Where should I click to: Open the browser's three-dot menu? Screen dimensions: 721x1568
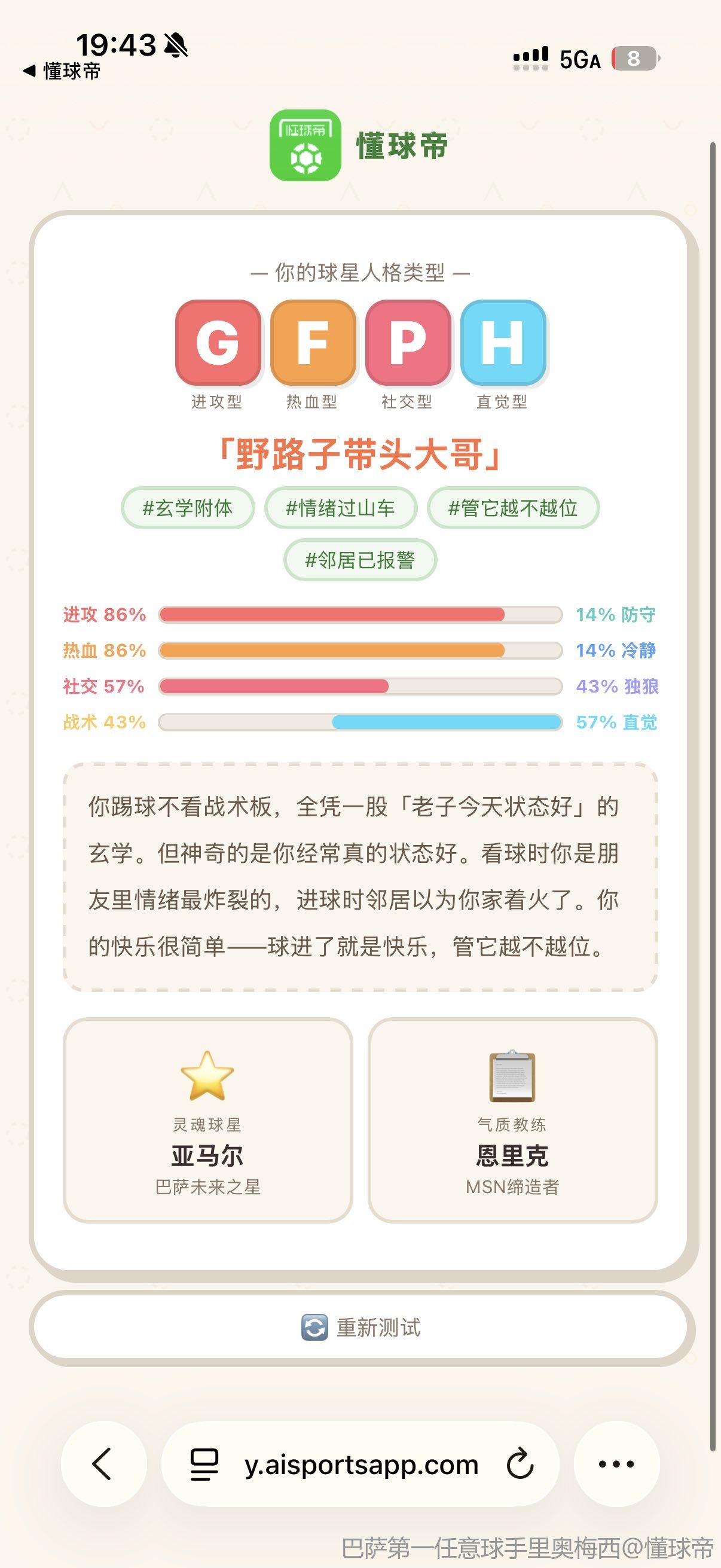tap(616, 1464)
